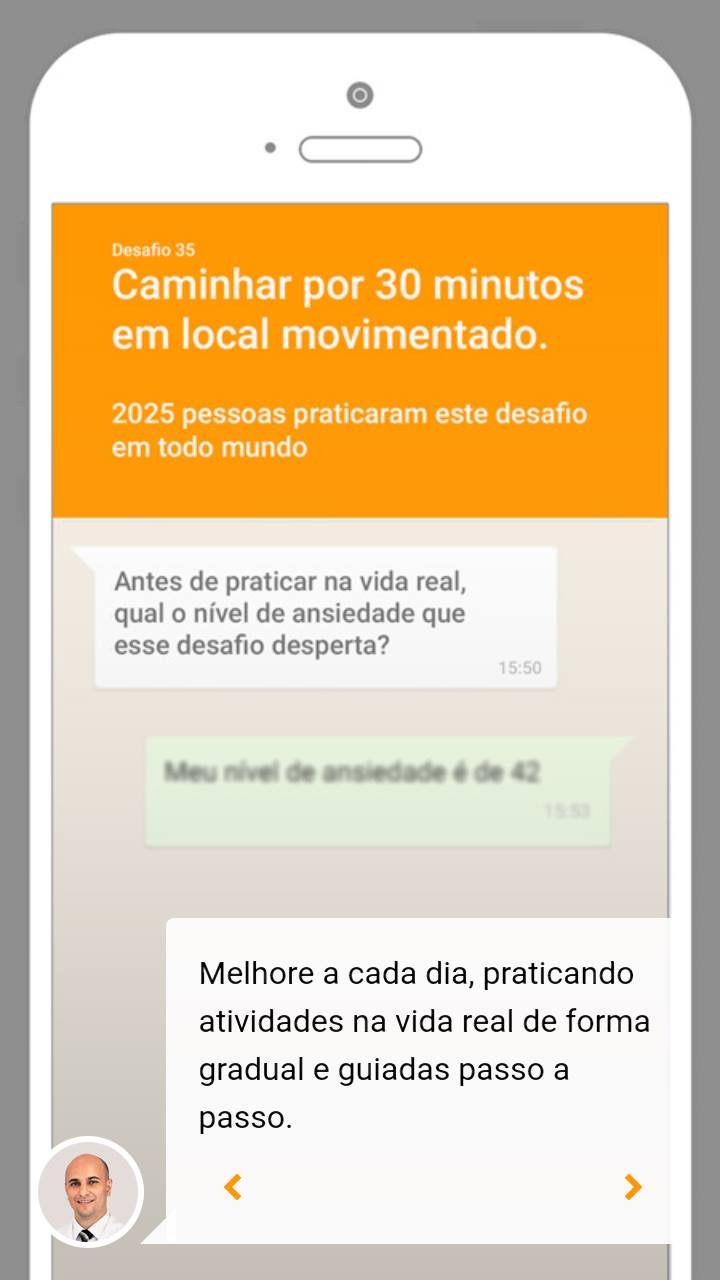Image resolution: width=720 pixels, height=1280 pixels.
Task: Select the reply bubble with anxiety 42
Action: click(x=378, y=790)
